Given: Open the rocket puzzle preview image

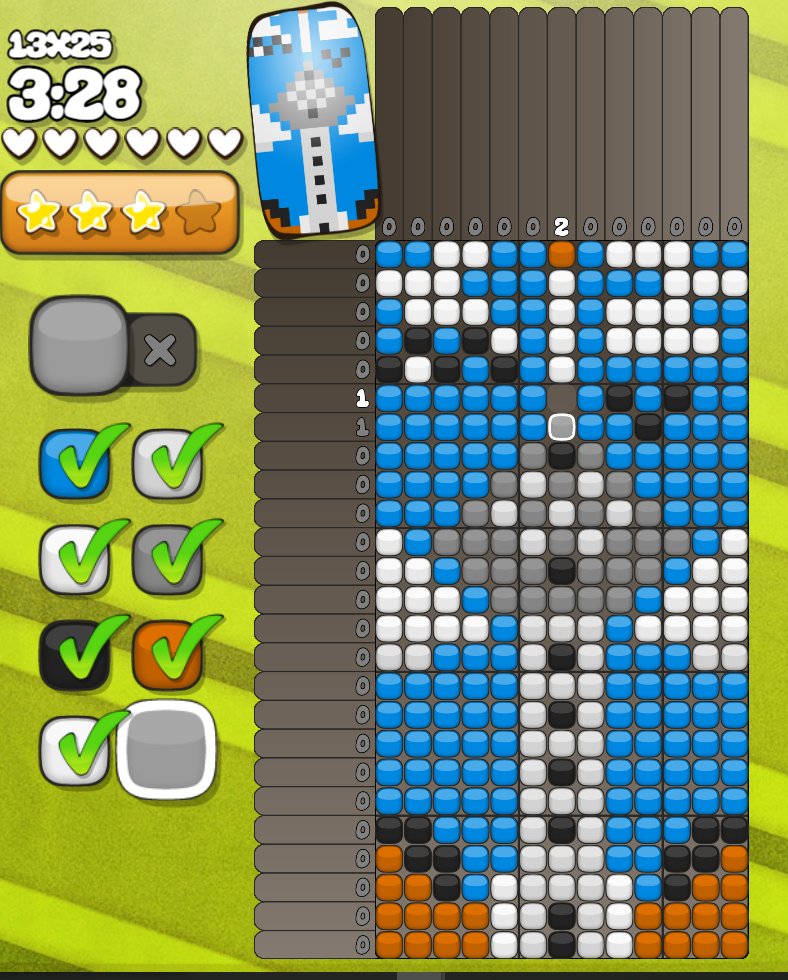Looking at the screenshot, I should coord(314,120).
